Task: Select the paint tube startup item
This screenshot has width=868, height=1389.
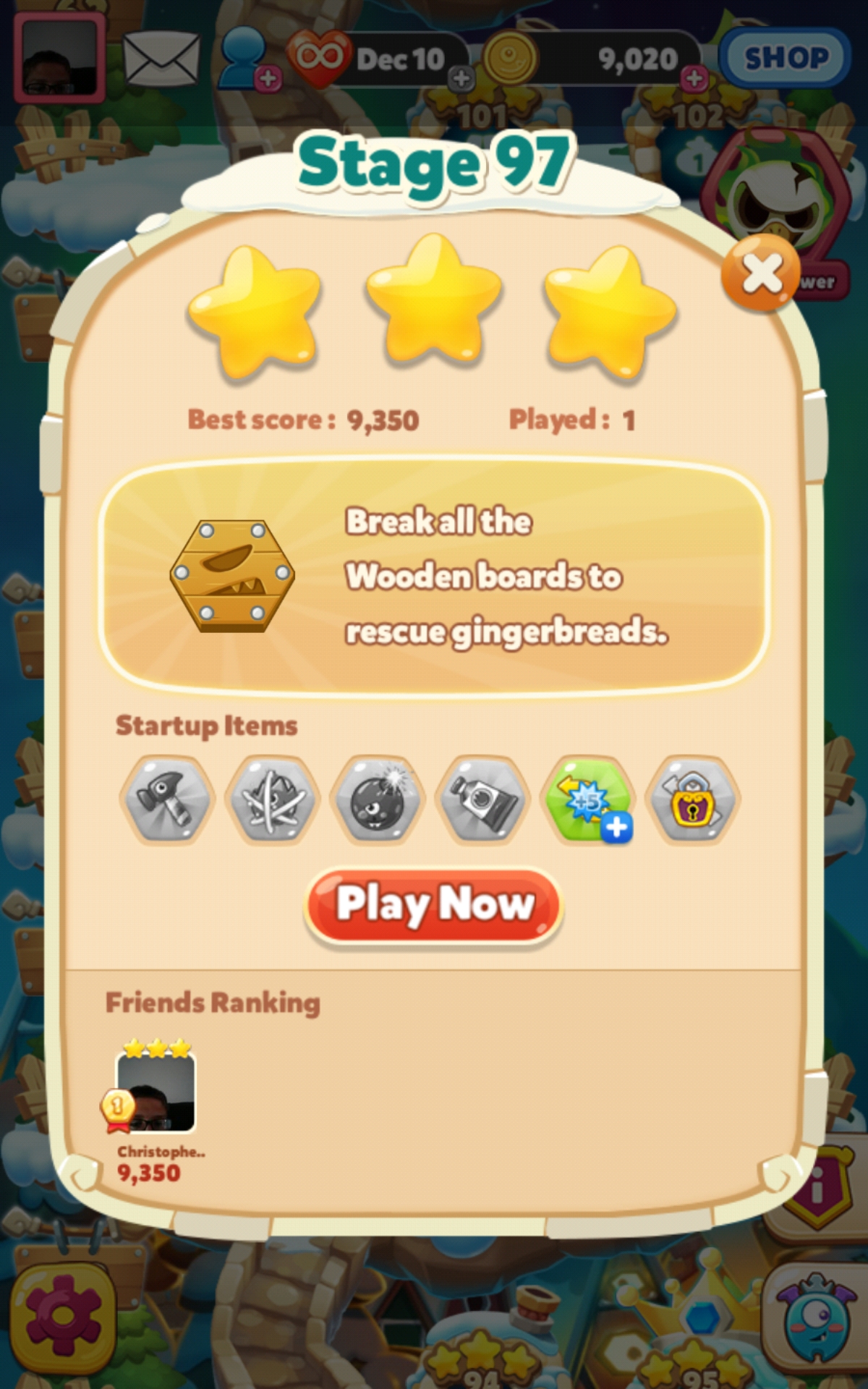Action: click(x=483, y=799)
